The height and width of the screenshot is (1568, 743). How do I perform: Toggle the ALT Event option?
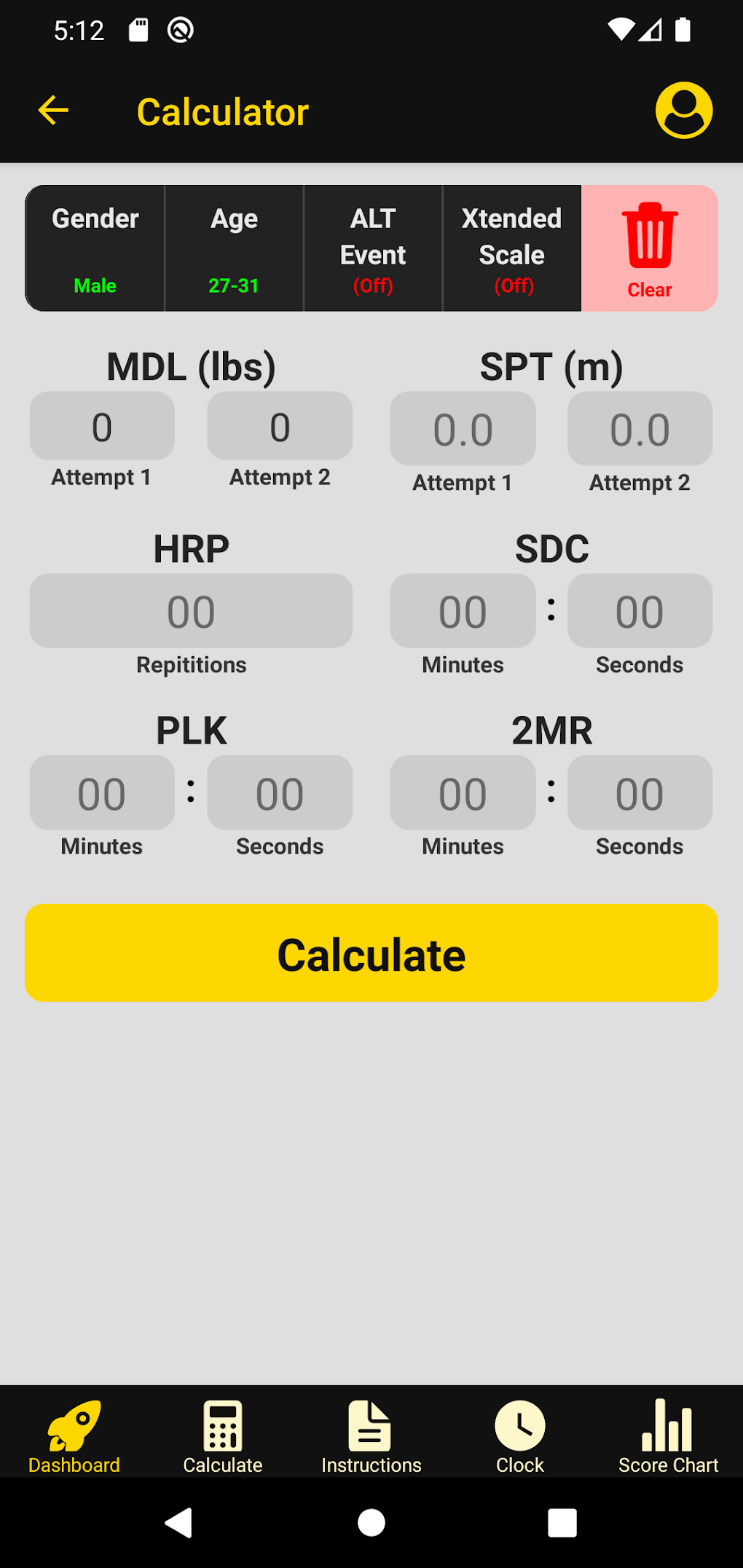pyautogui.click(x=373, y=248)
